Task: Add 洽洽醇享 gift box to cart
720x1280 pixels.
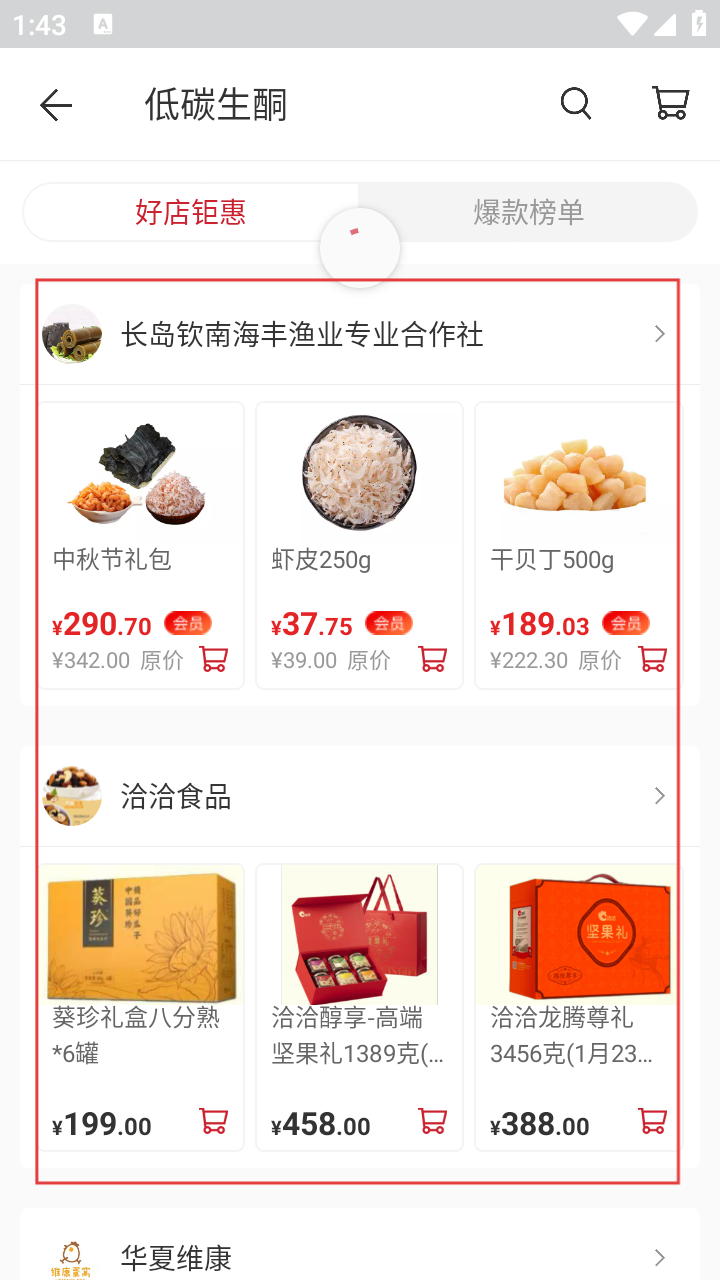Action: 432,1121
